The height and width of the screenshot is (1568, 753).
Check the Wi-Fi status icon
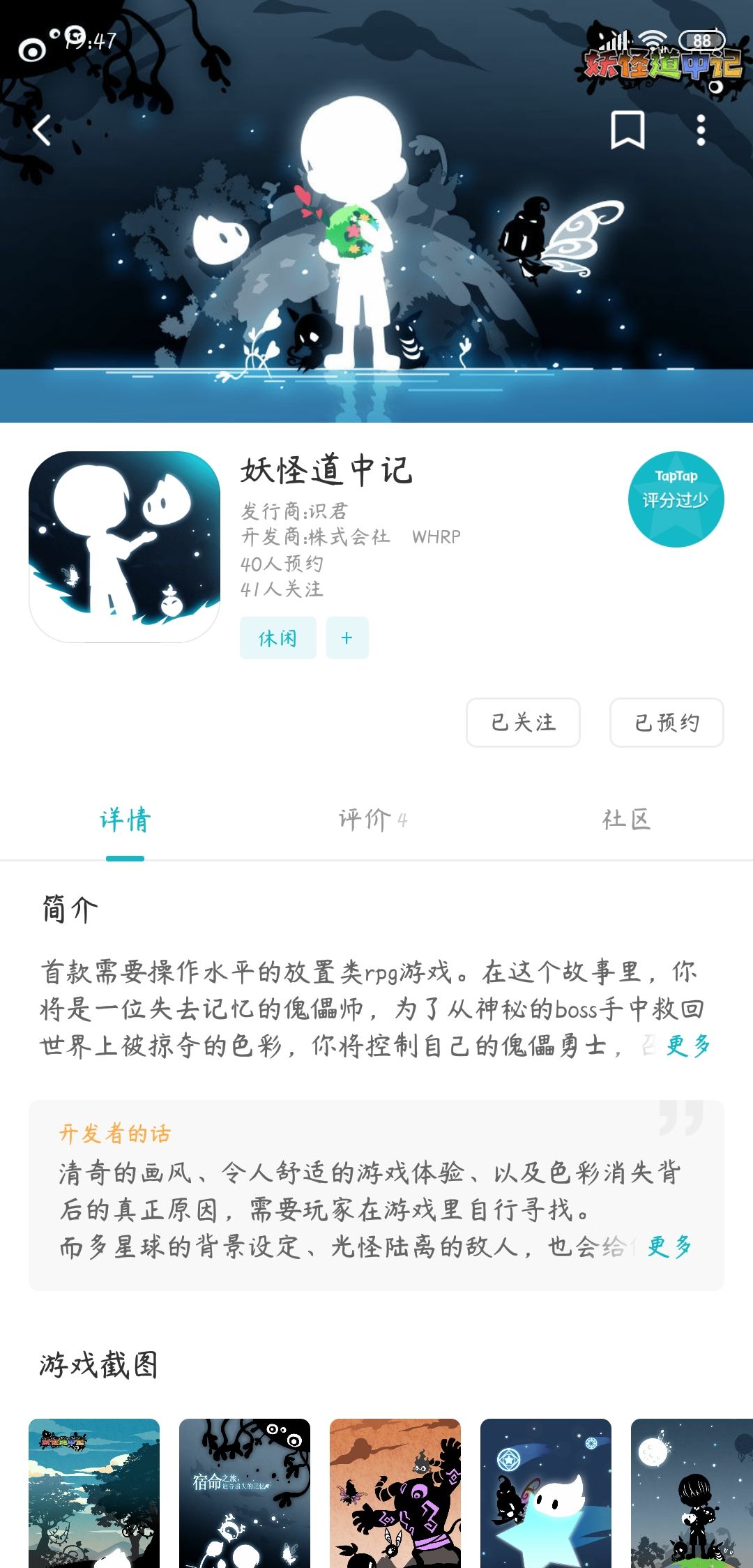coord(652,40)
